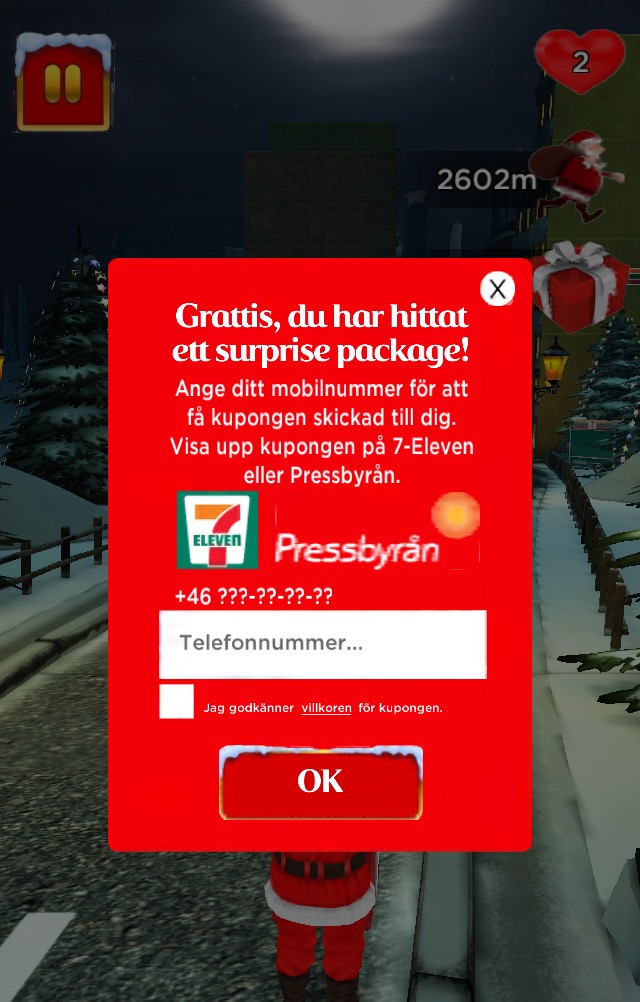Tap the Telefonnummer input field

coord(322,644)
